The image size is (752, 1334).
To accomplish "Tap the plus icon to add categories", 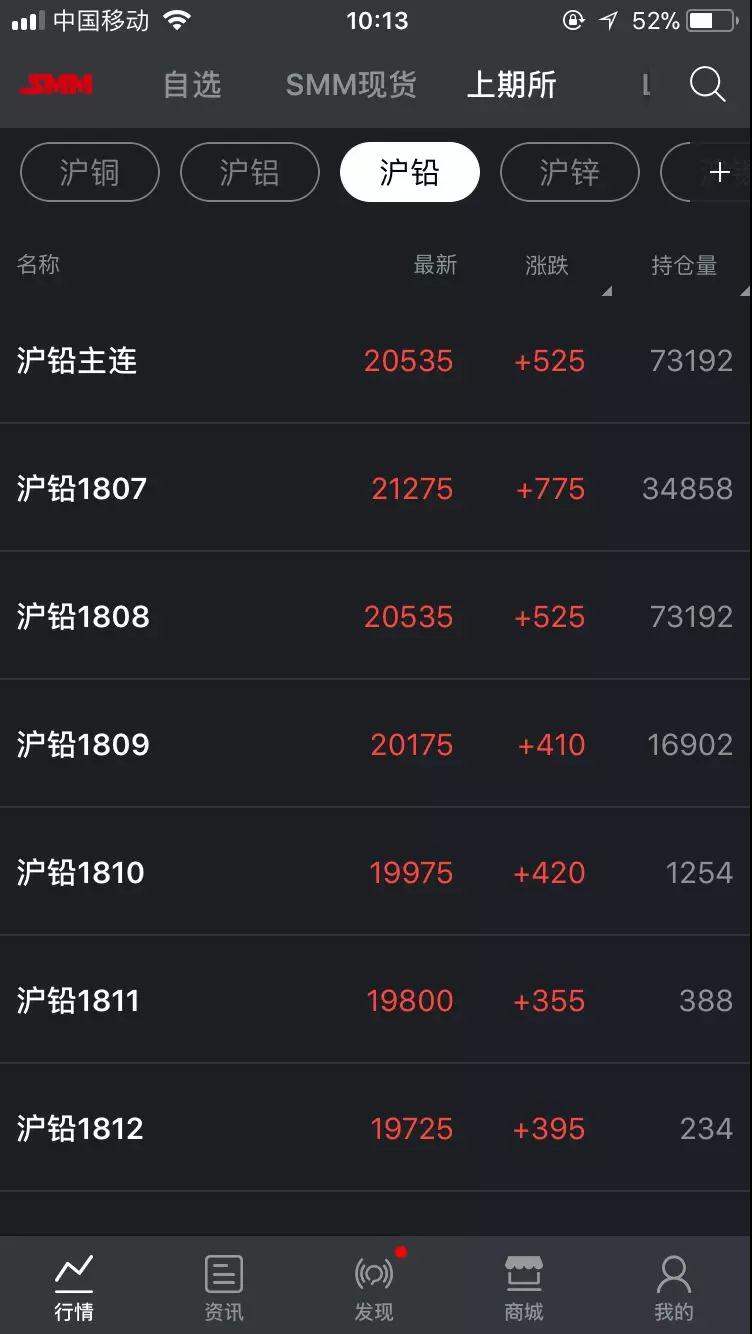I will coord(720,172).
